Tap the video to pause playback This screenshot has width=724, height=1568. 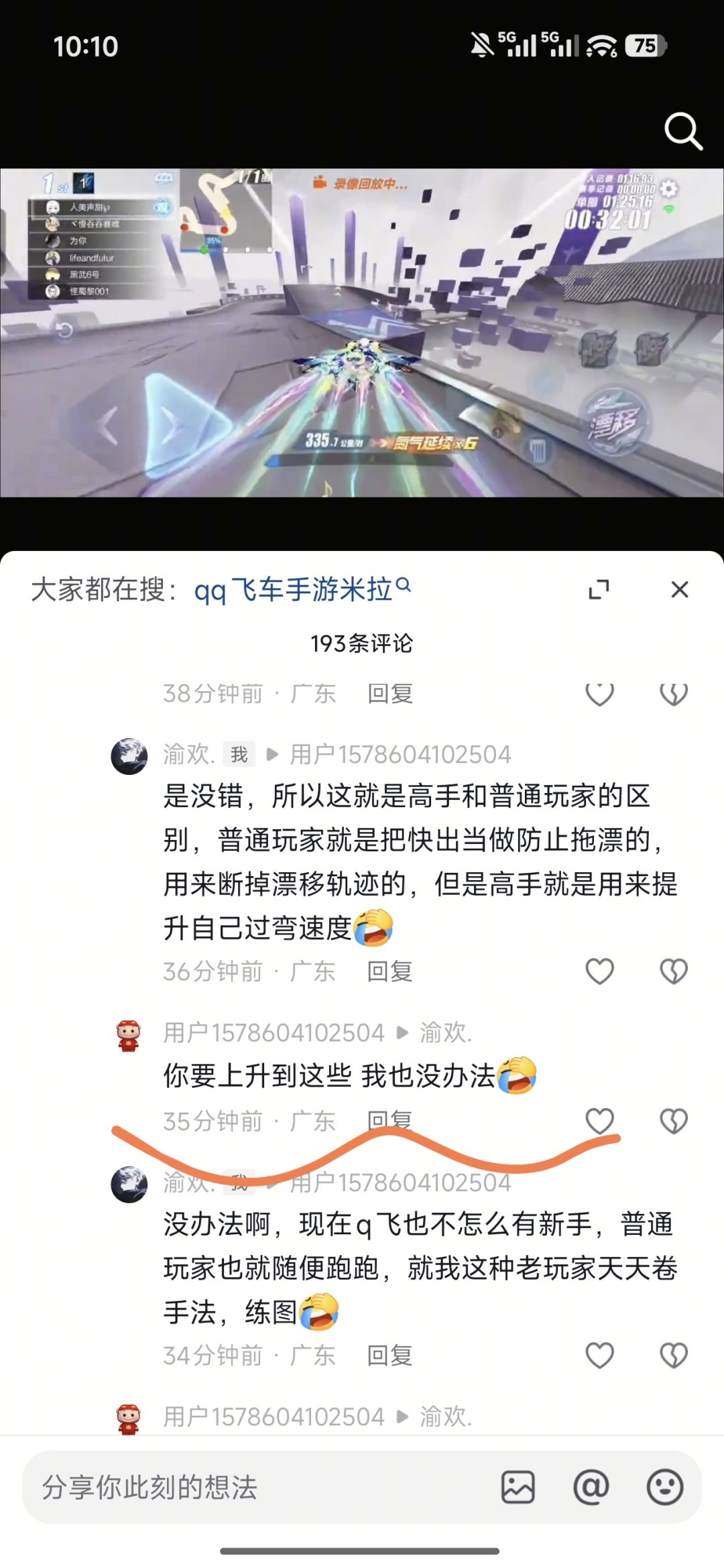pos(362,333)
